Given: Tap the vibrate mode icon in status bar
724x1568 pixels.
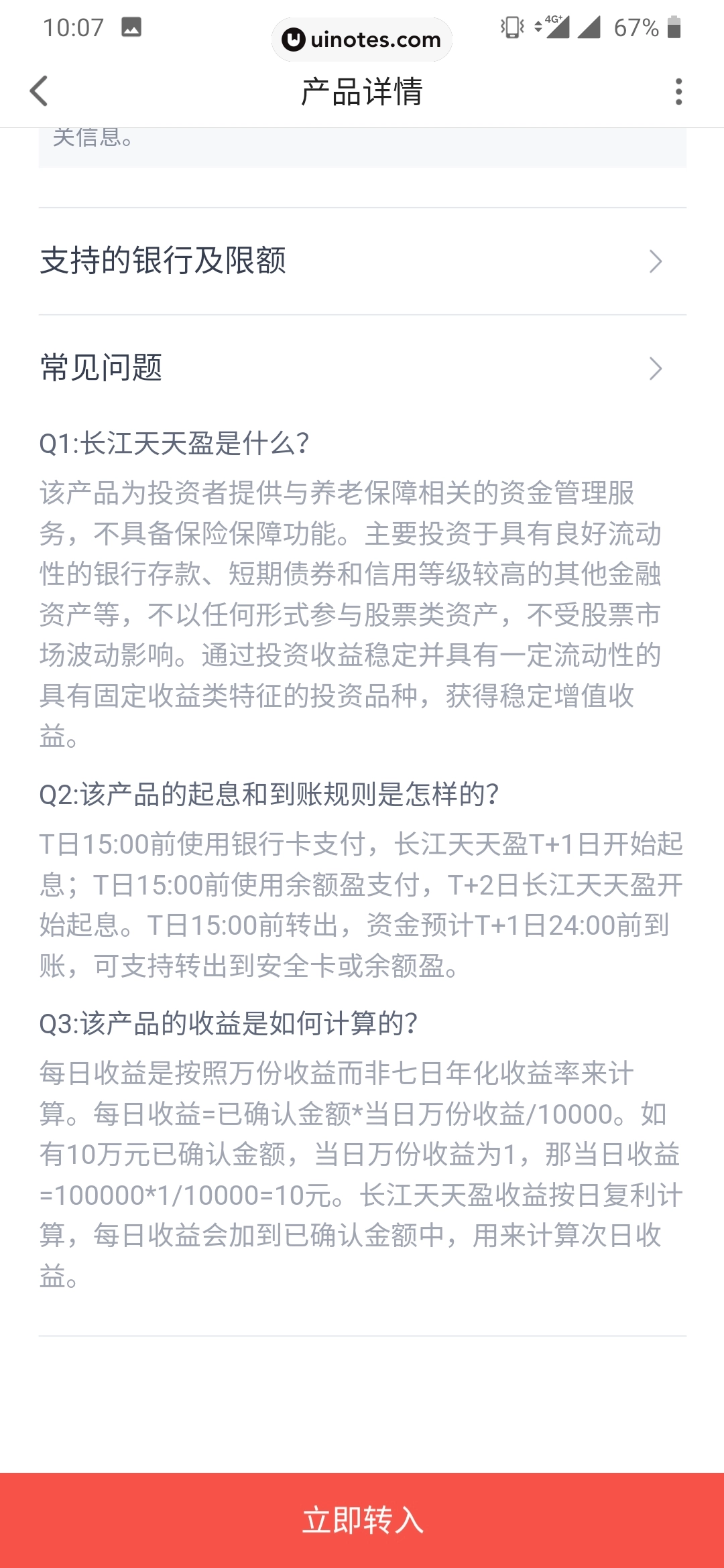Looking at the screenshot, I should pos(511,28).
